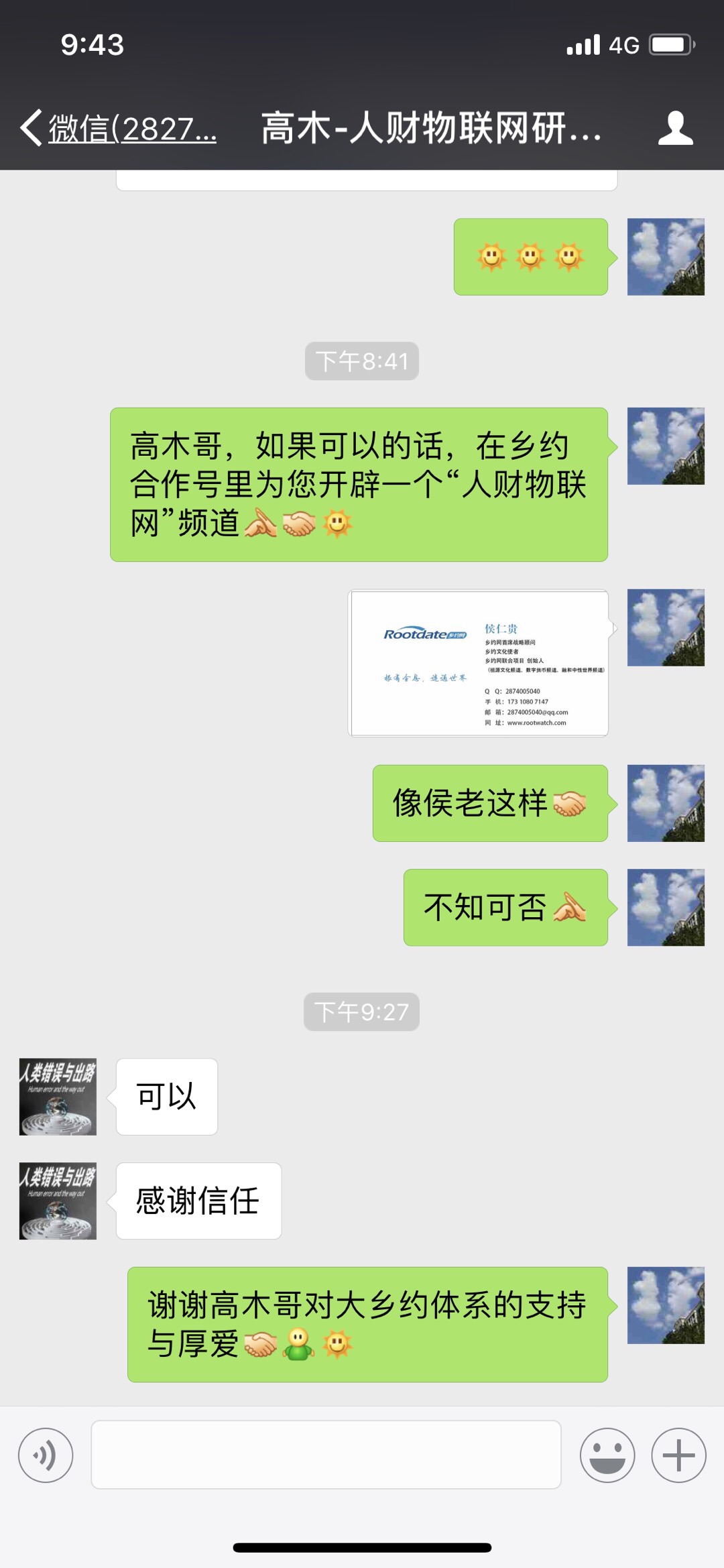Focus the message text field
This screenshot has width=724, height=1568.
pos(326,1455)
